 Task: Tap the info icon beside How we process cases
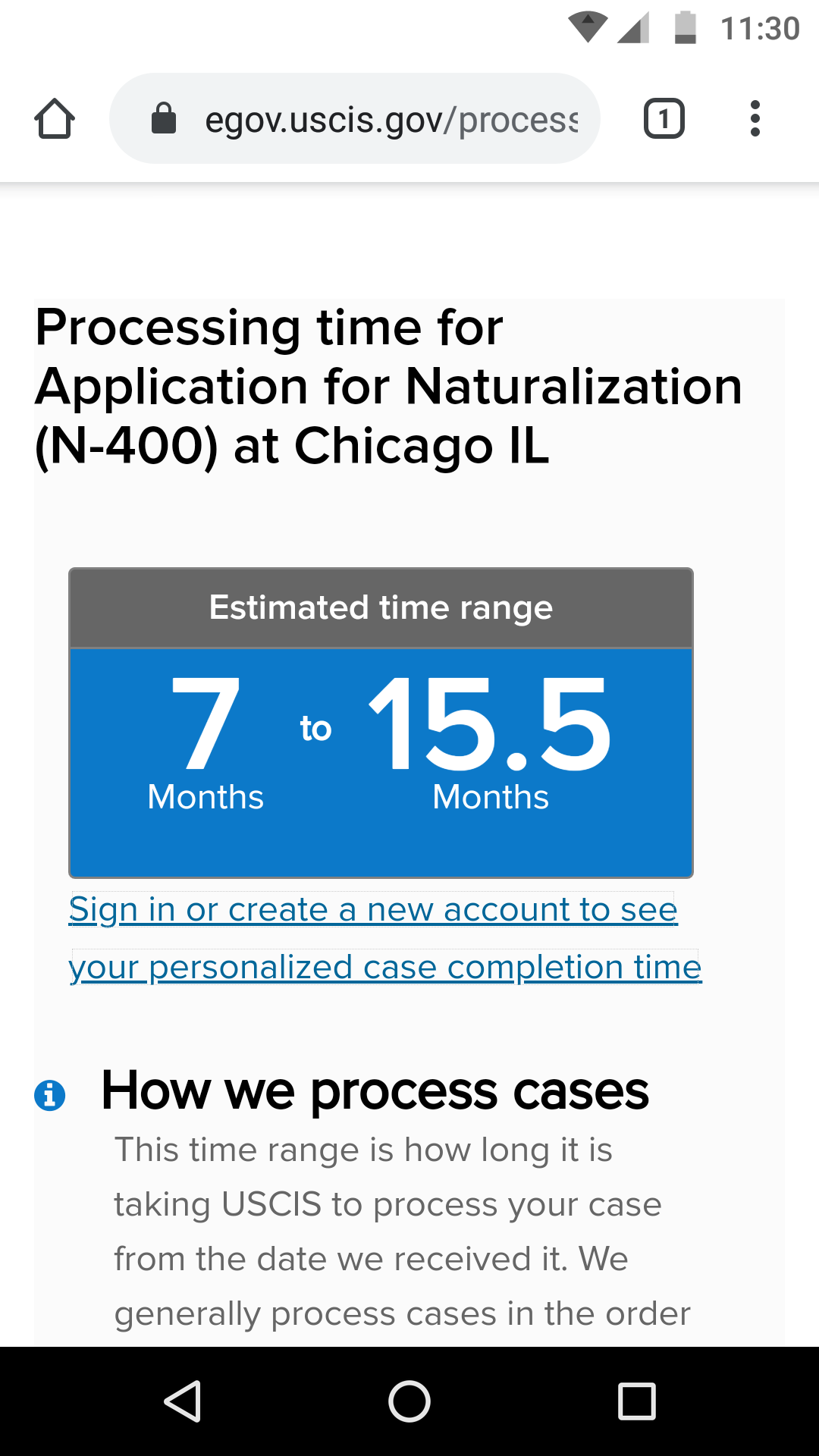point(50,1095)
